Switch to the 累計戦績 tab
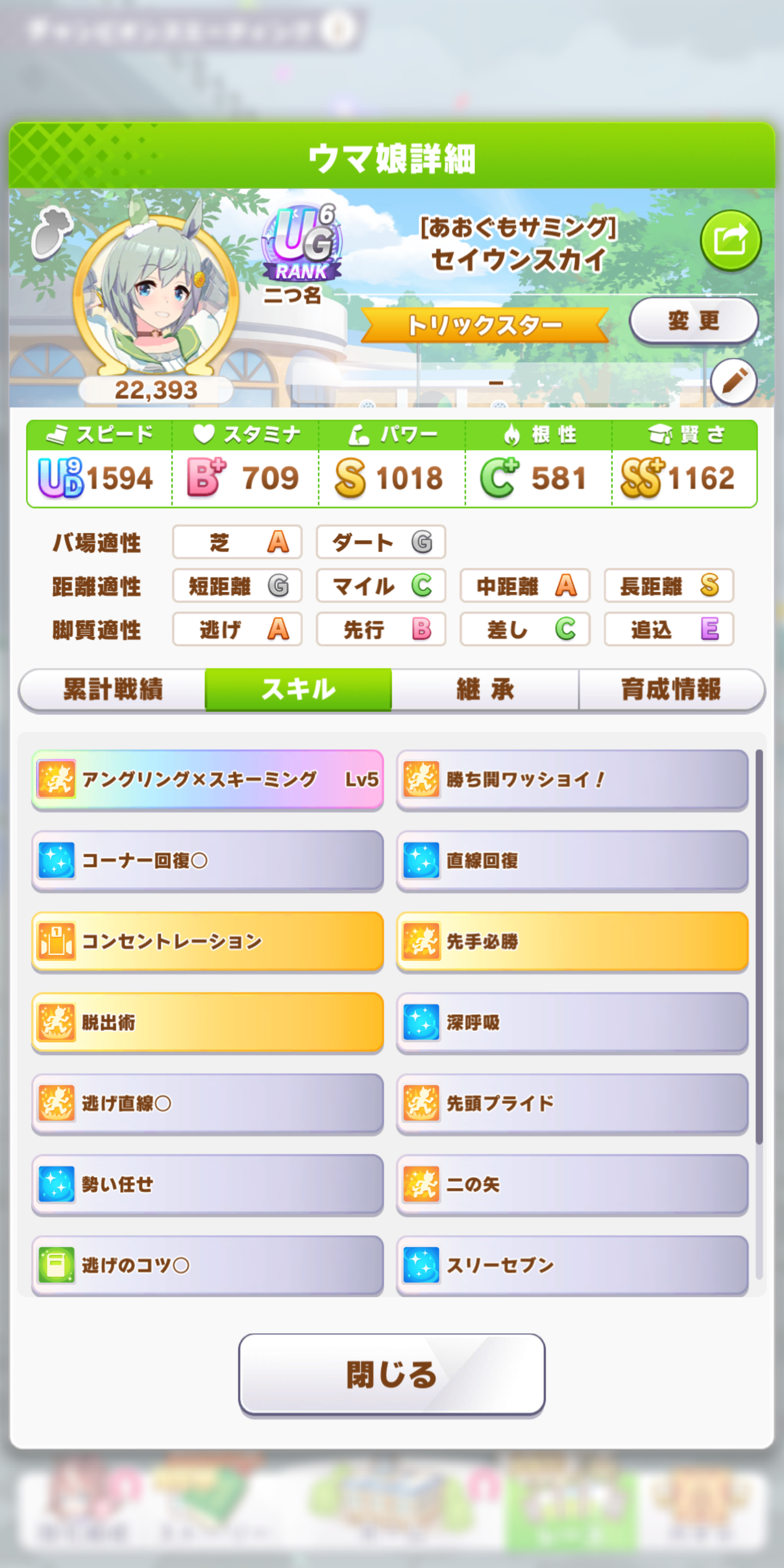 click(x=113, y=689)
